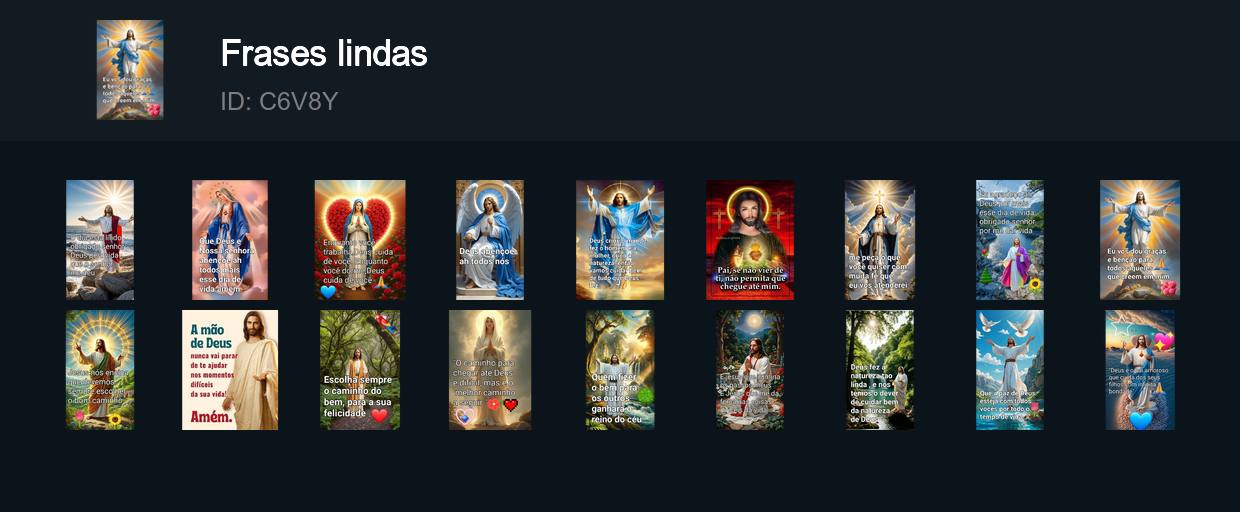
Task: Open the sticker 'Escolha sempre o caminho do bem'
Action: click(360, 370)
